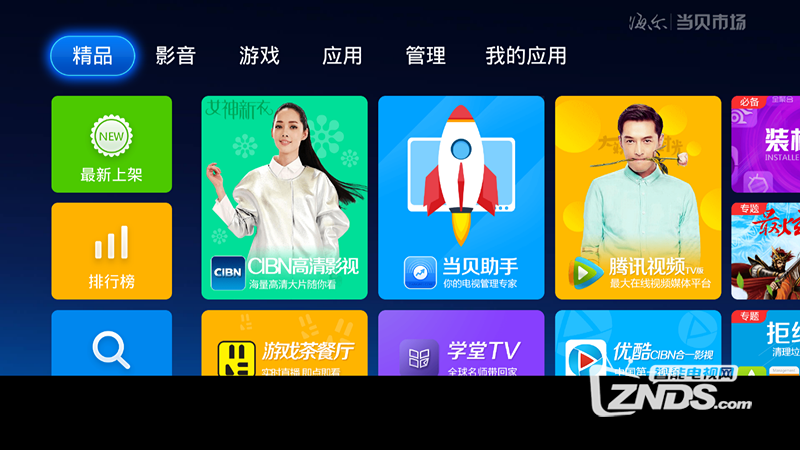Go to the 管理 tab
The width and height of the screenshot is (800, 450).
(x=425, y=56)
